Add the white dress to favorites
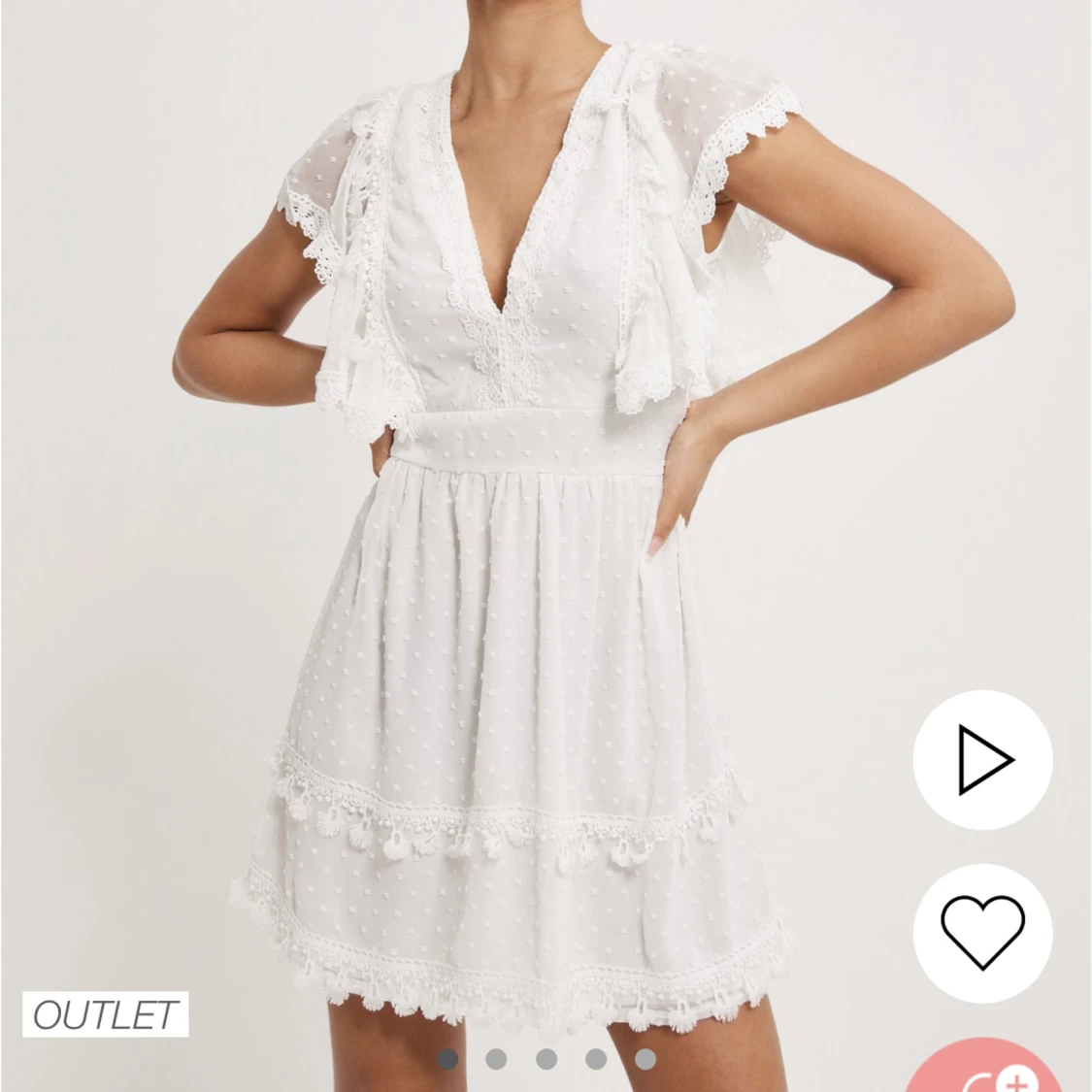 click(982, 932)
